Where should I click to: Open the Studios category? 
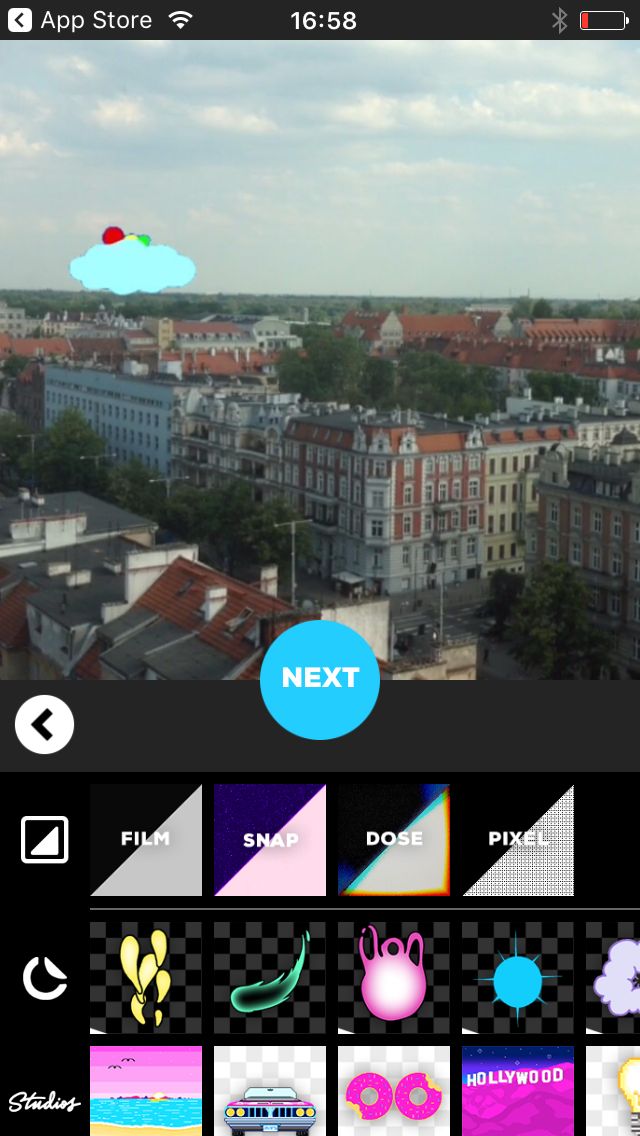click(44, 1102)
